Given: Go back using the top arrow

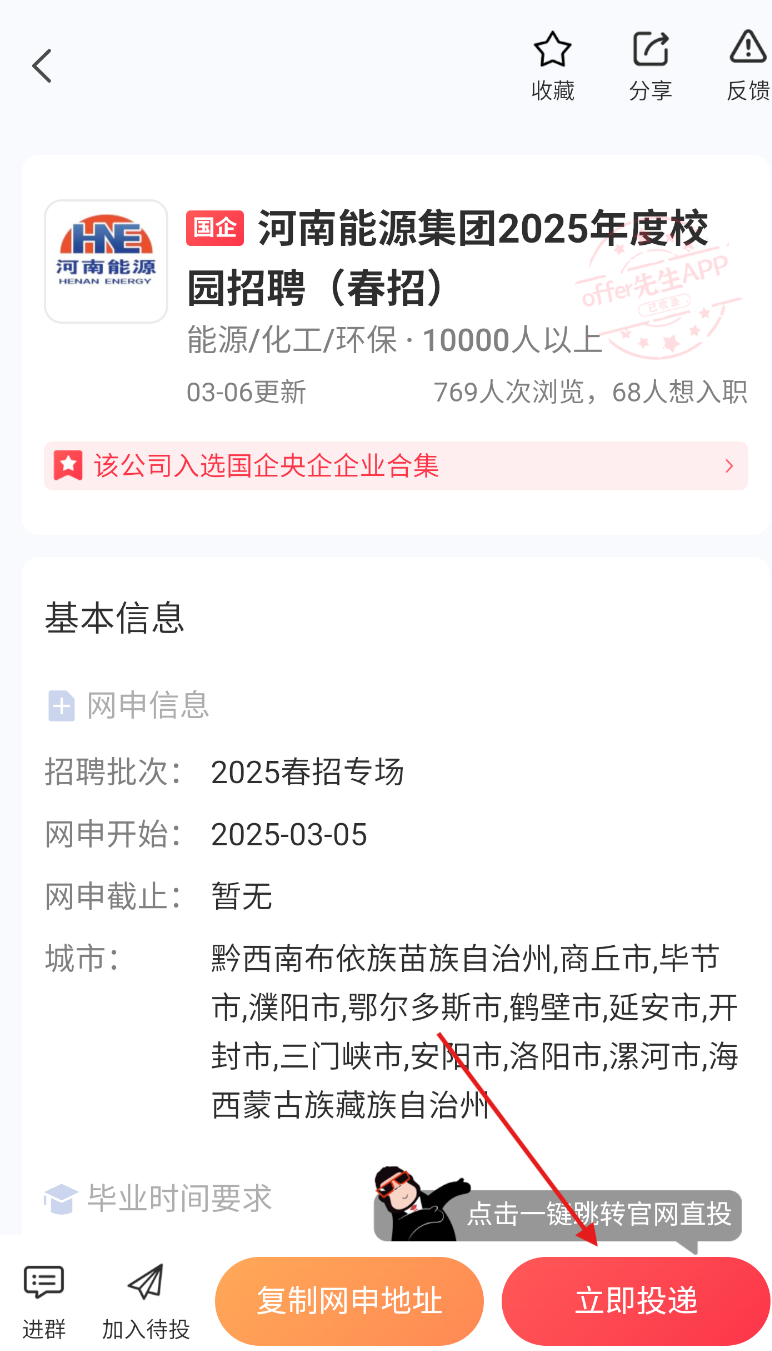Looking at the screenshot, I should click(x=41, y=67).
